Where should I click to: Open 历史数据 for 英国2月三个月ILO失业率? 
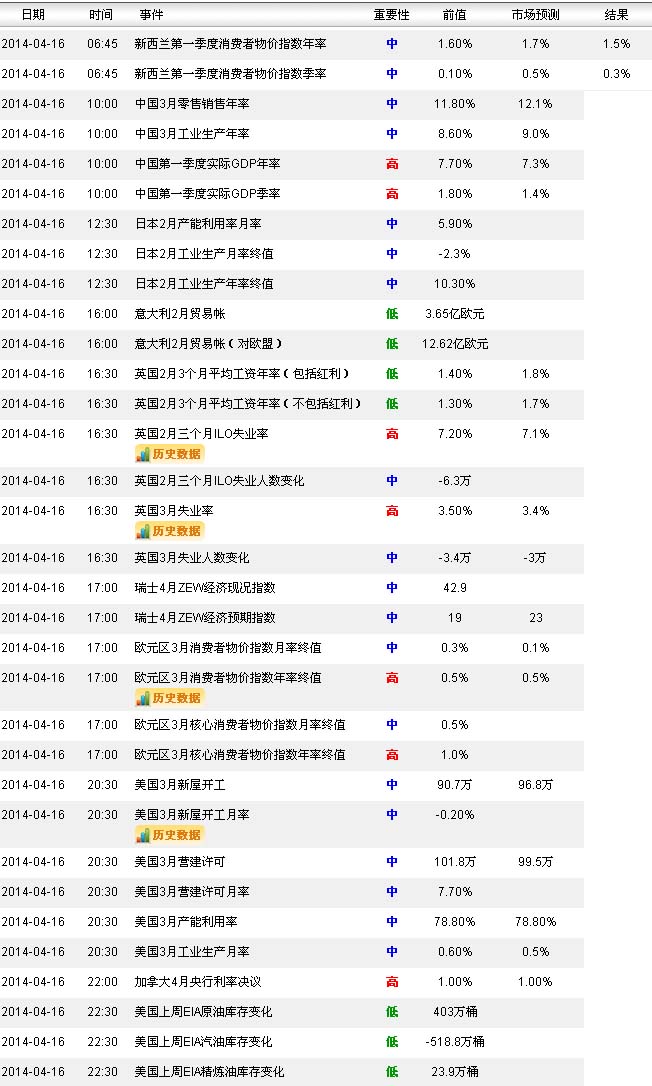tap(168, 453)
